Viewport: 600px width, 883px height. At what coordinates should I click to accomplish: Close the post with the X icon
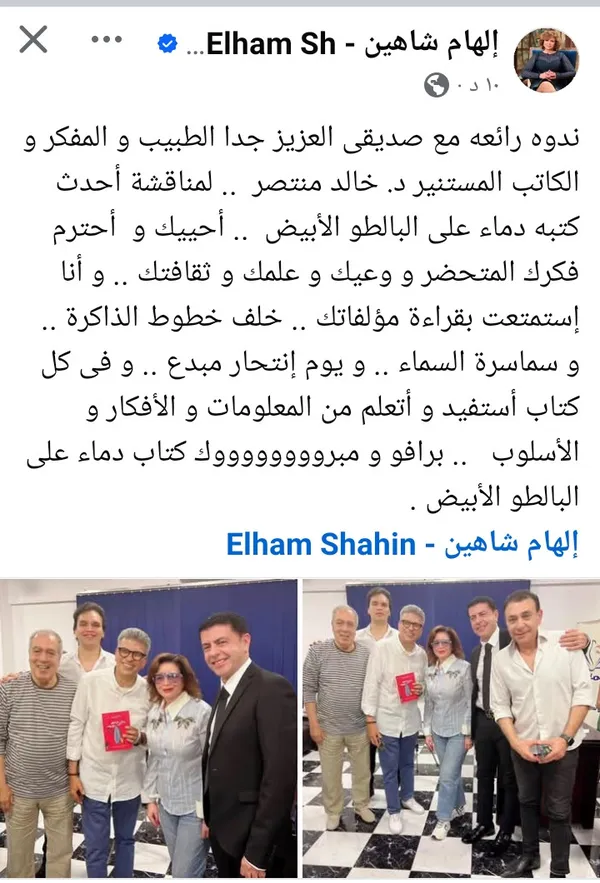coord(33,40)
